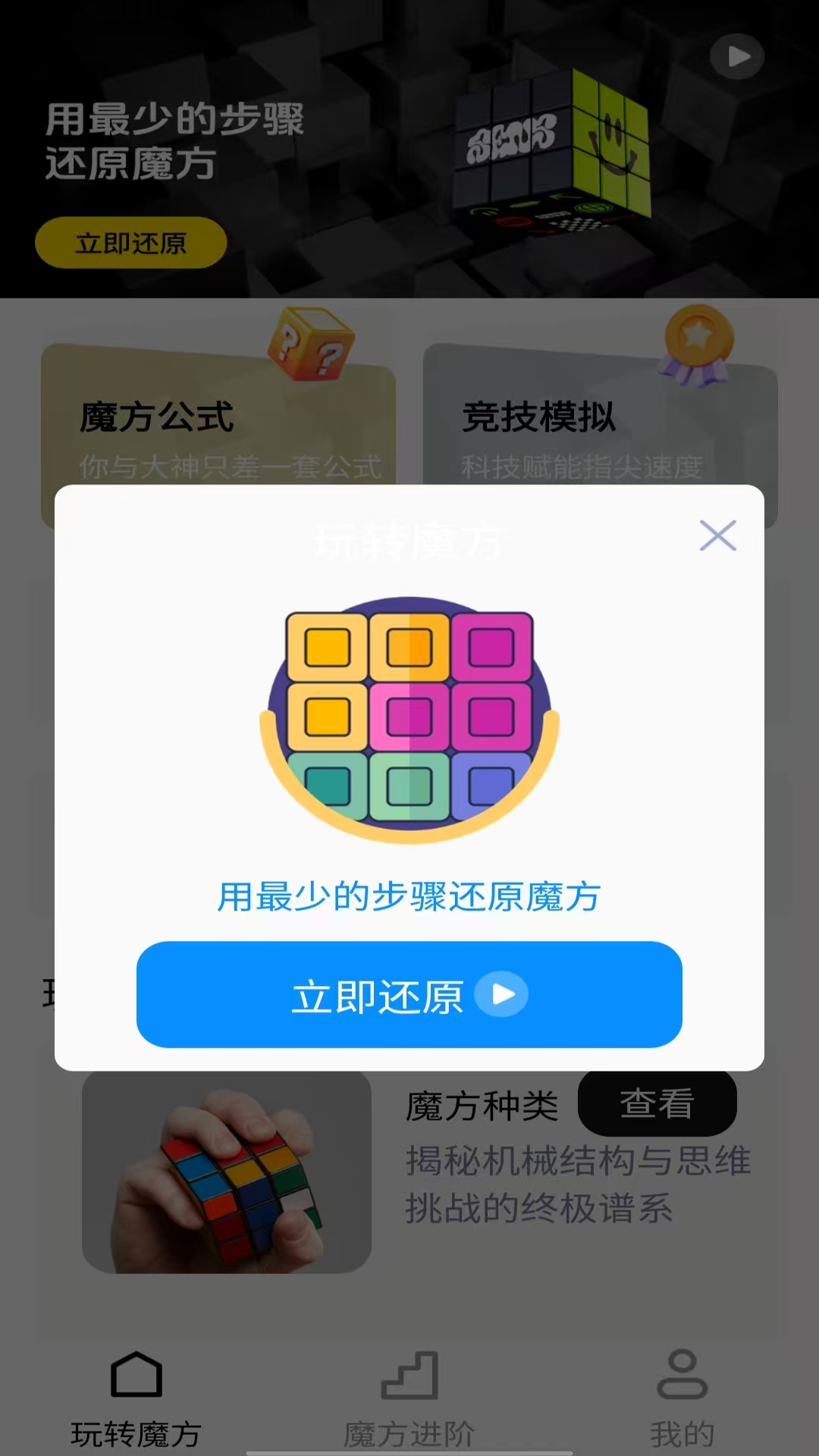This screenshot has width=819, height=1456.
Task: Tap the 用最少的步骤还原魔方 caption text
Action: (409, 897)
